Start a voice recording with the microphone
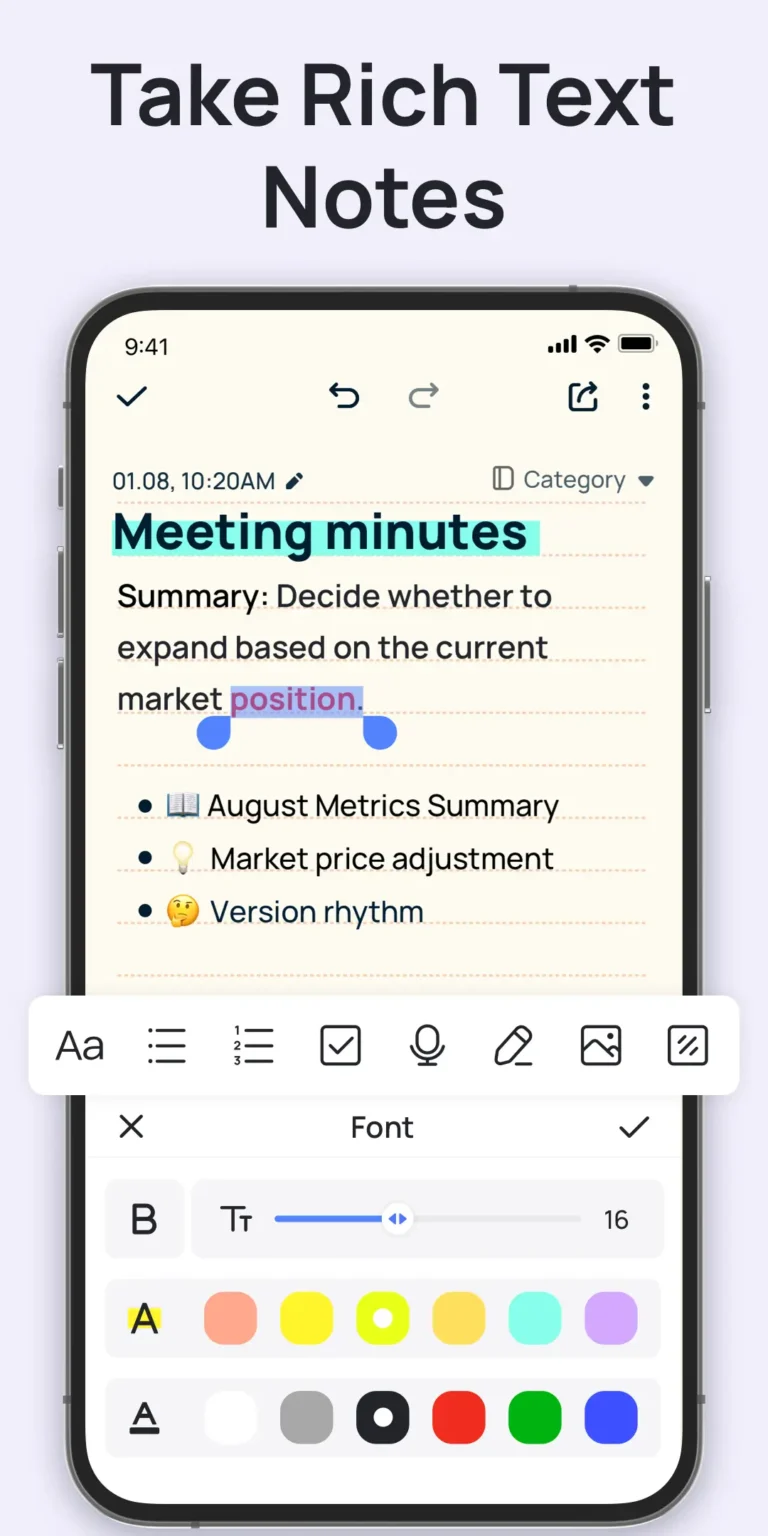Image resolution: width=768 pixels, height=1536 pixels. point(427,1046)
